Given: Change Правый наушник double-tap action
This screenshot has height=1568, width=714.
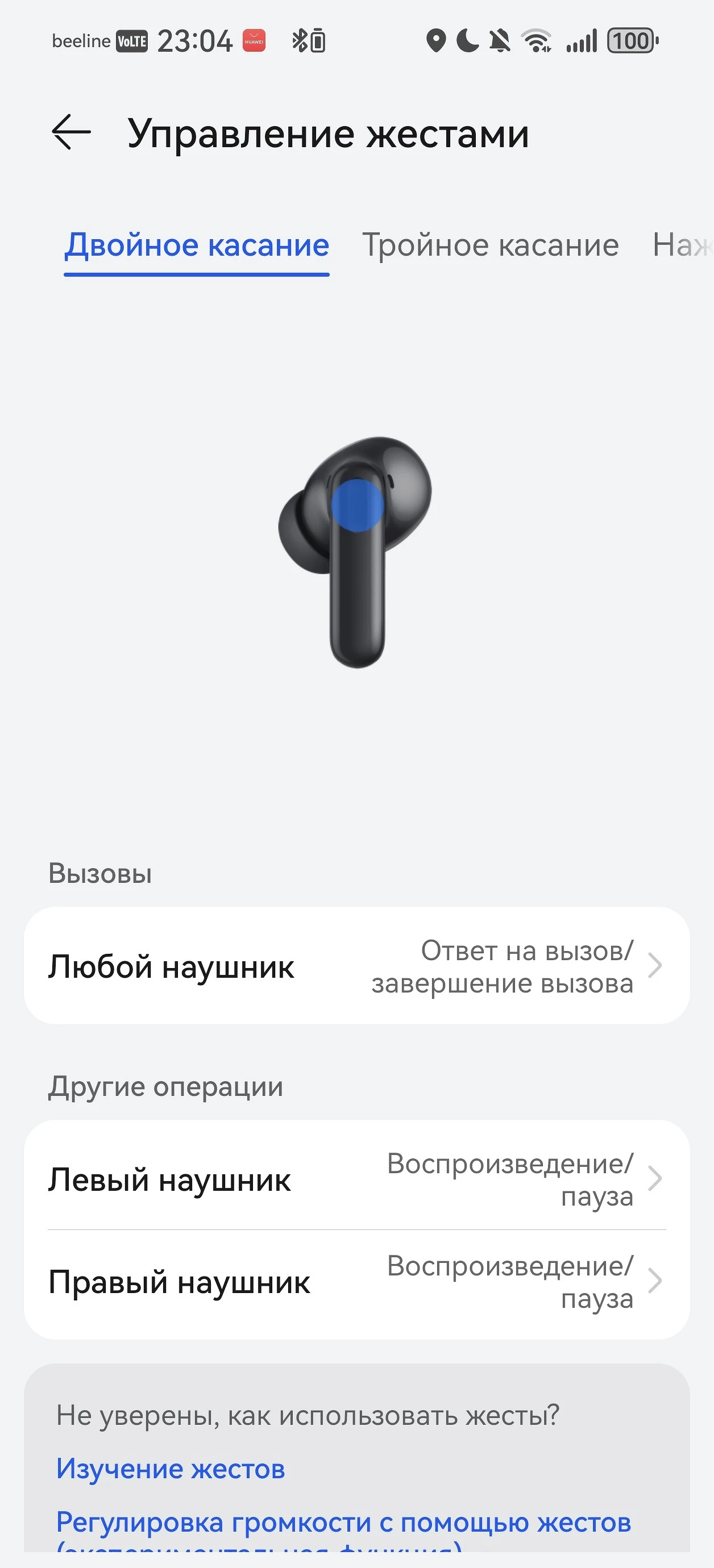Looking at the screenshot, I should [357, 1282].
